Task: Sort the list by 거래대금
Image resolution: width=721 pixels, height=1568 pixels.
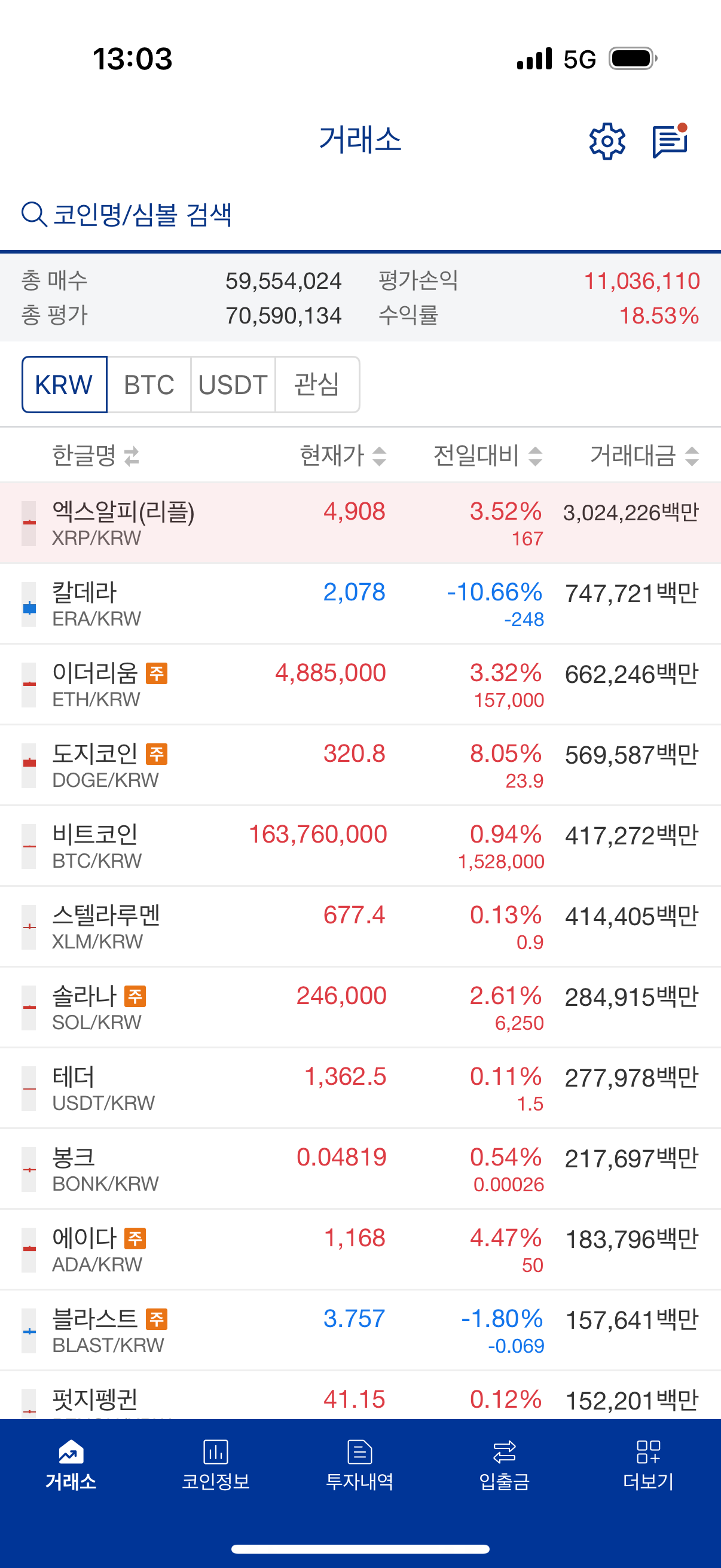Action: click(643, 456)
